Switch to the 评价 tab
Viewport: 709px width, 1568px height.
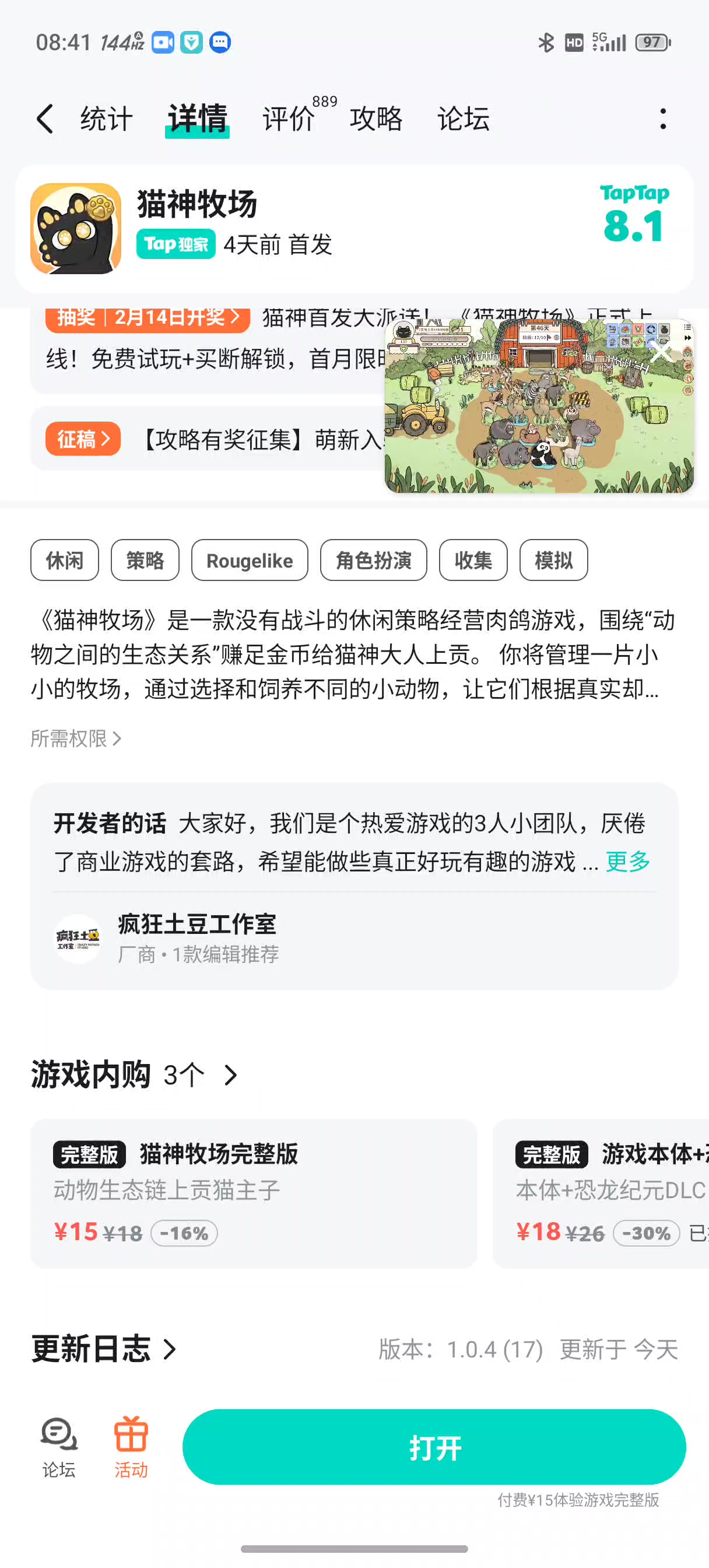pyautogui.click(x=289, y=118)
